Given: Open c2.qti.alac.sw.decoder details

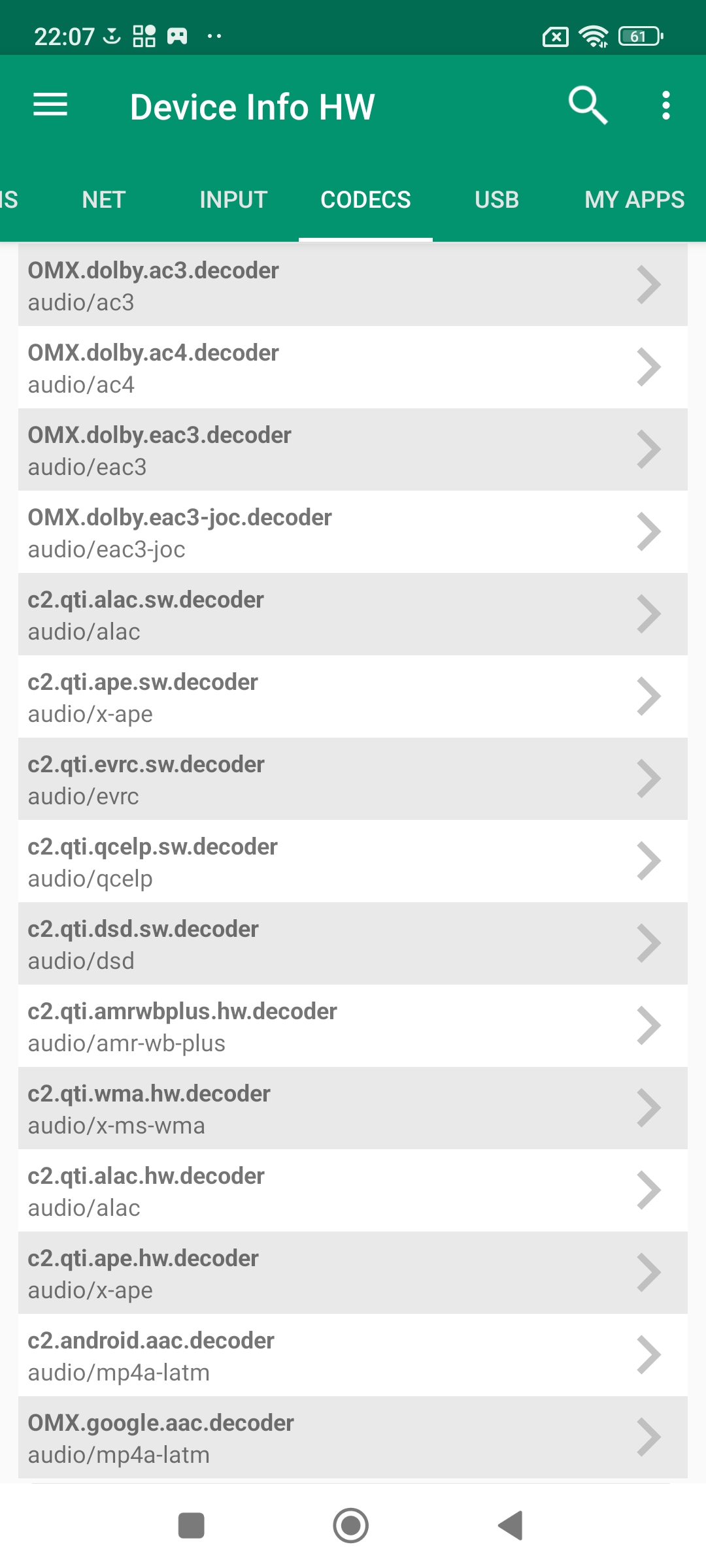Looking at the screenshot, I should coord(353,615).
